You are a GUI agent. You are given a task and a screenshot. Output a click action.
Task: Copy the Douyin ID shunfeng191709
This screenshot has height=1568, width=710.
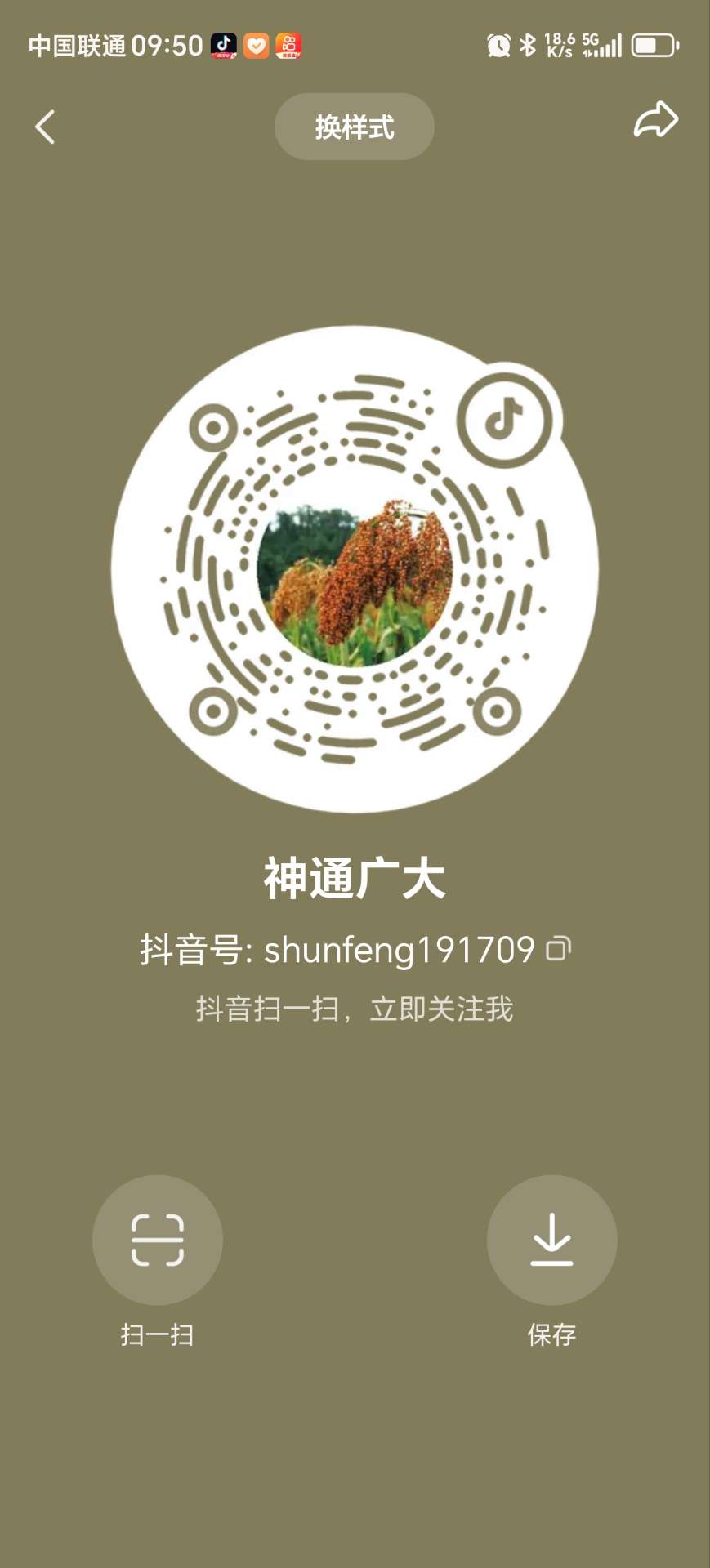pos(559,948)
